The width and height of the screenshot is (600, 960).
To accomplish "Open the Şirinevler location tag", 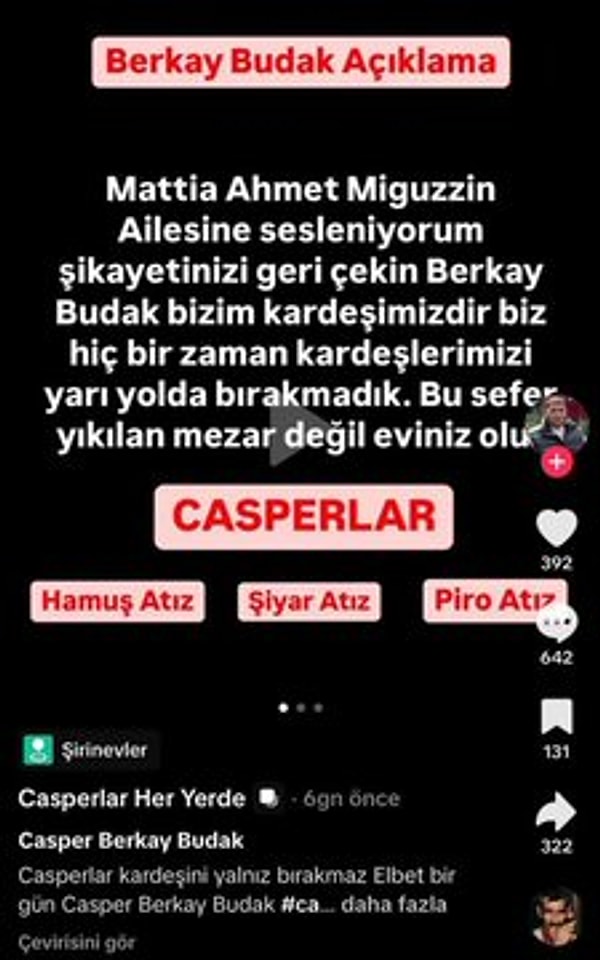I will tap(88, 749).
